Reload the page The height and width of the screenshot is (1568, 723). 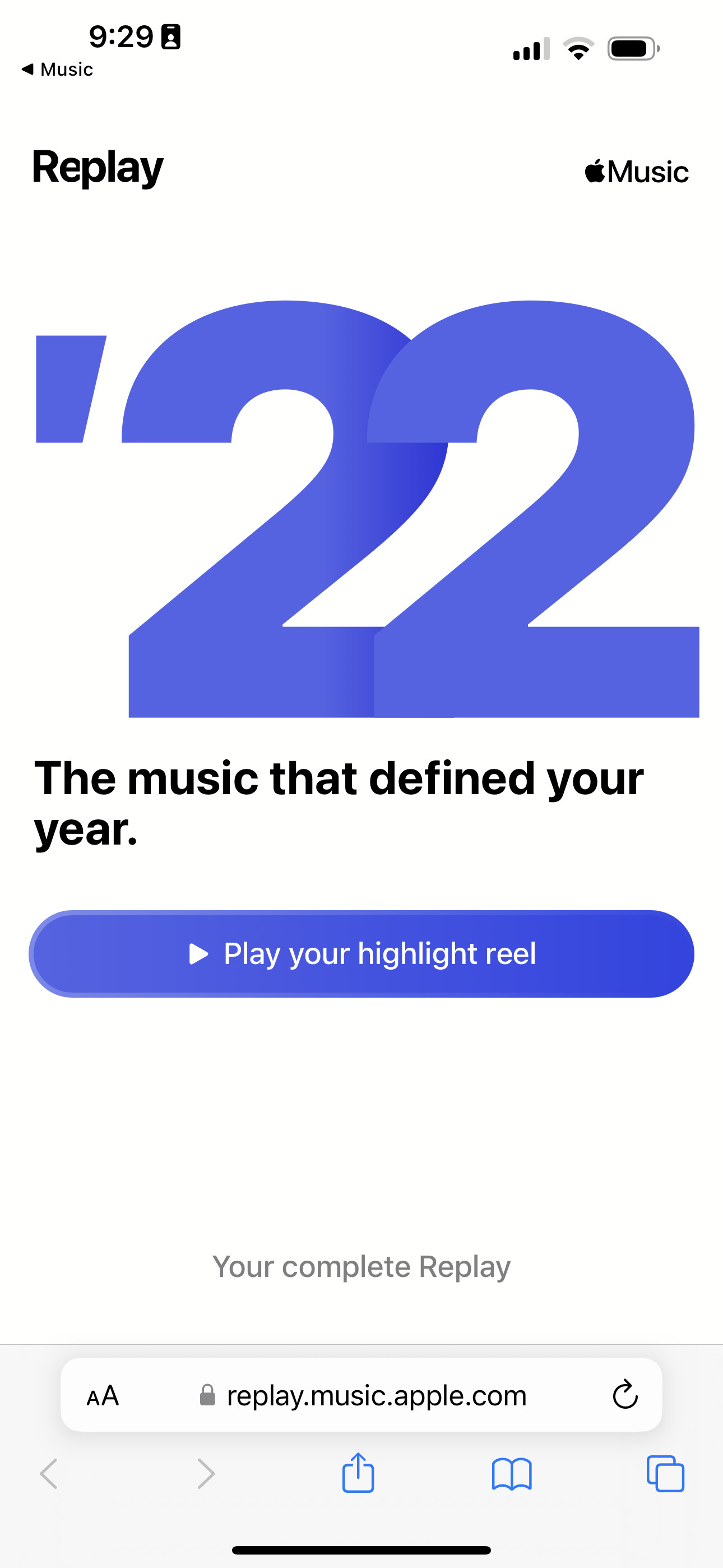(625, 1395)
